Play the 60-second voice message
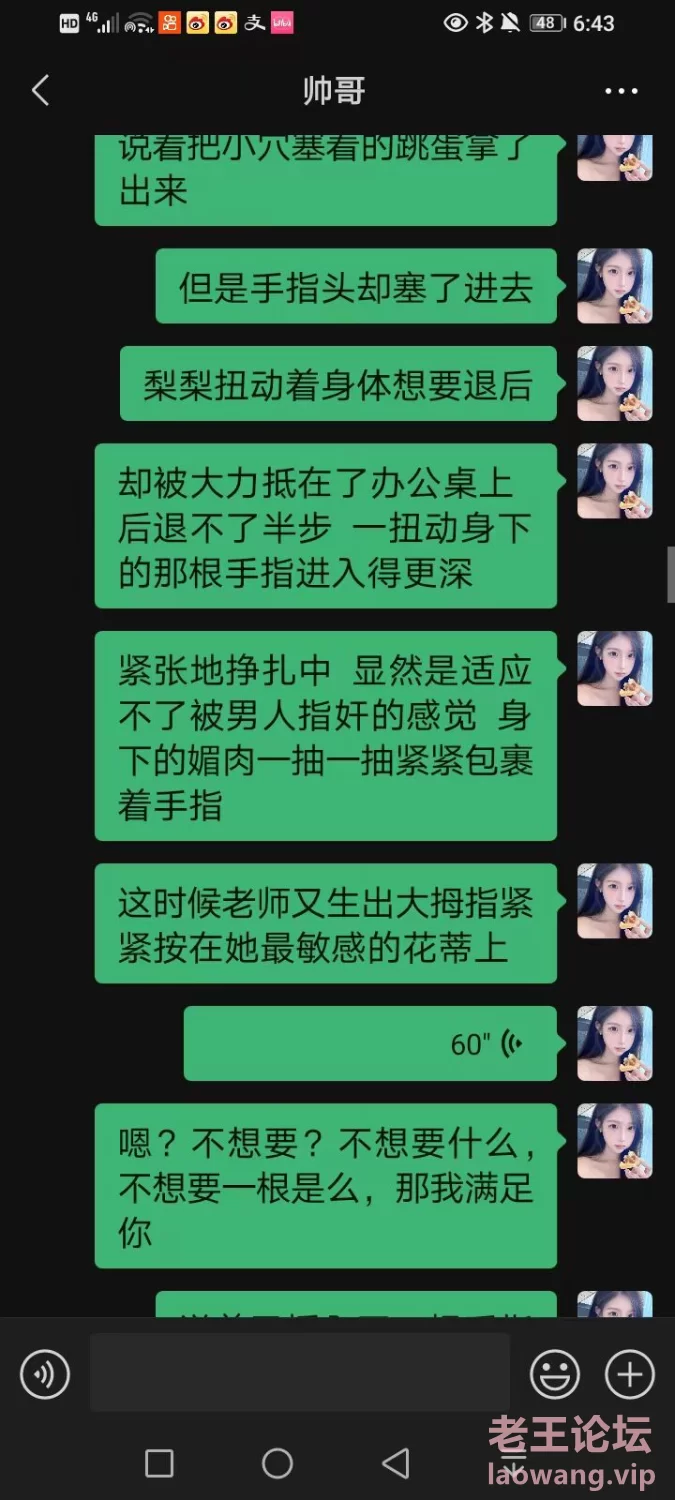675x1500 pixels. coord(370,1043)
